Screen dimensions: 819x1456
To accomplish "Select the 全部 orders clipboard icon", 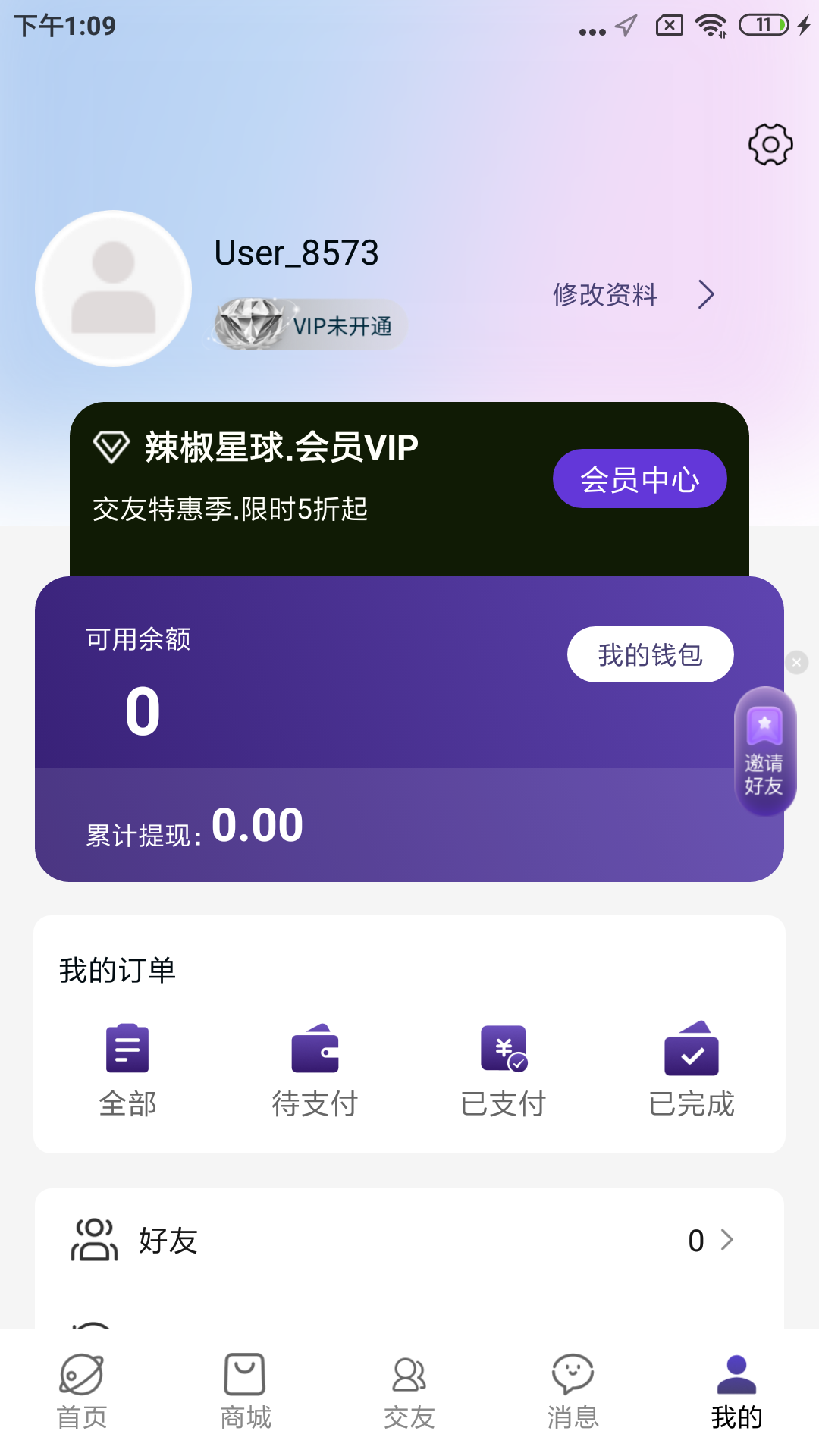I will pyautogui.click(x=127, y=1050).
